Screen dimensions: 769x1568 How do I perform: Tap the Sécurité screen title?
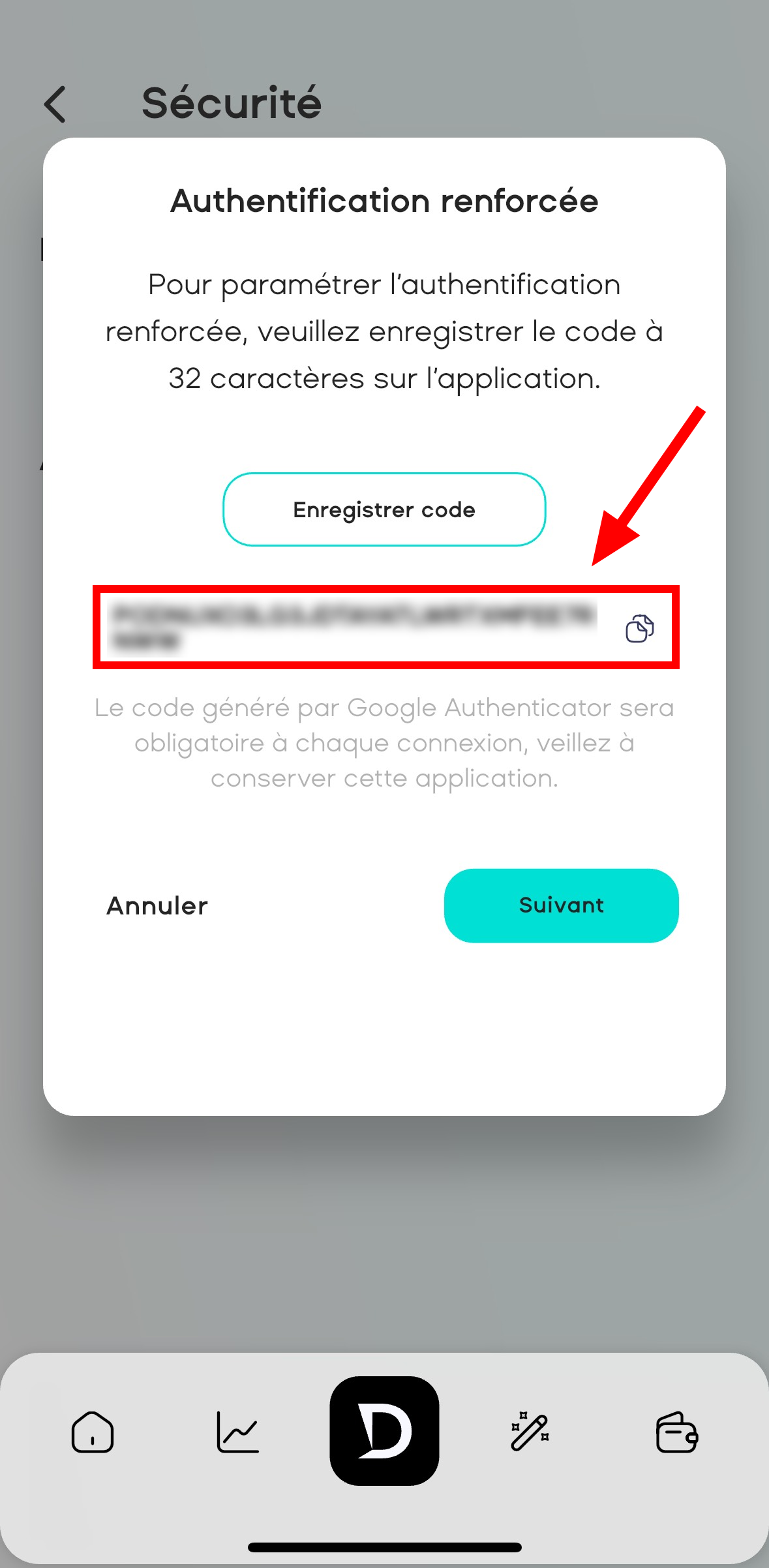click(232, 103)
